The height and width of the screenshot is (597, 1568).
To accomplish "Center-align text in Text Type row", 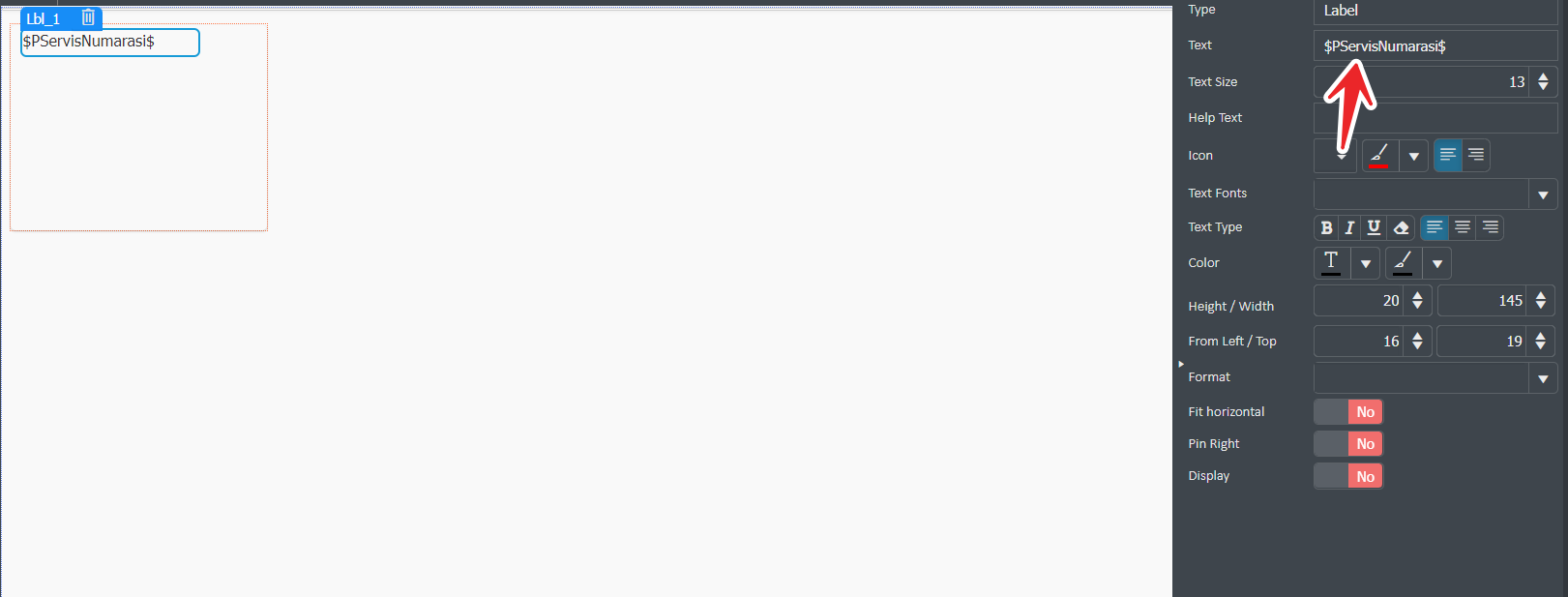I will pyautogui.click(x=1463, y=227).
